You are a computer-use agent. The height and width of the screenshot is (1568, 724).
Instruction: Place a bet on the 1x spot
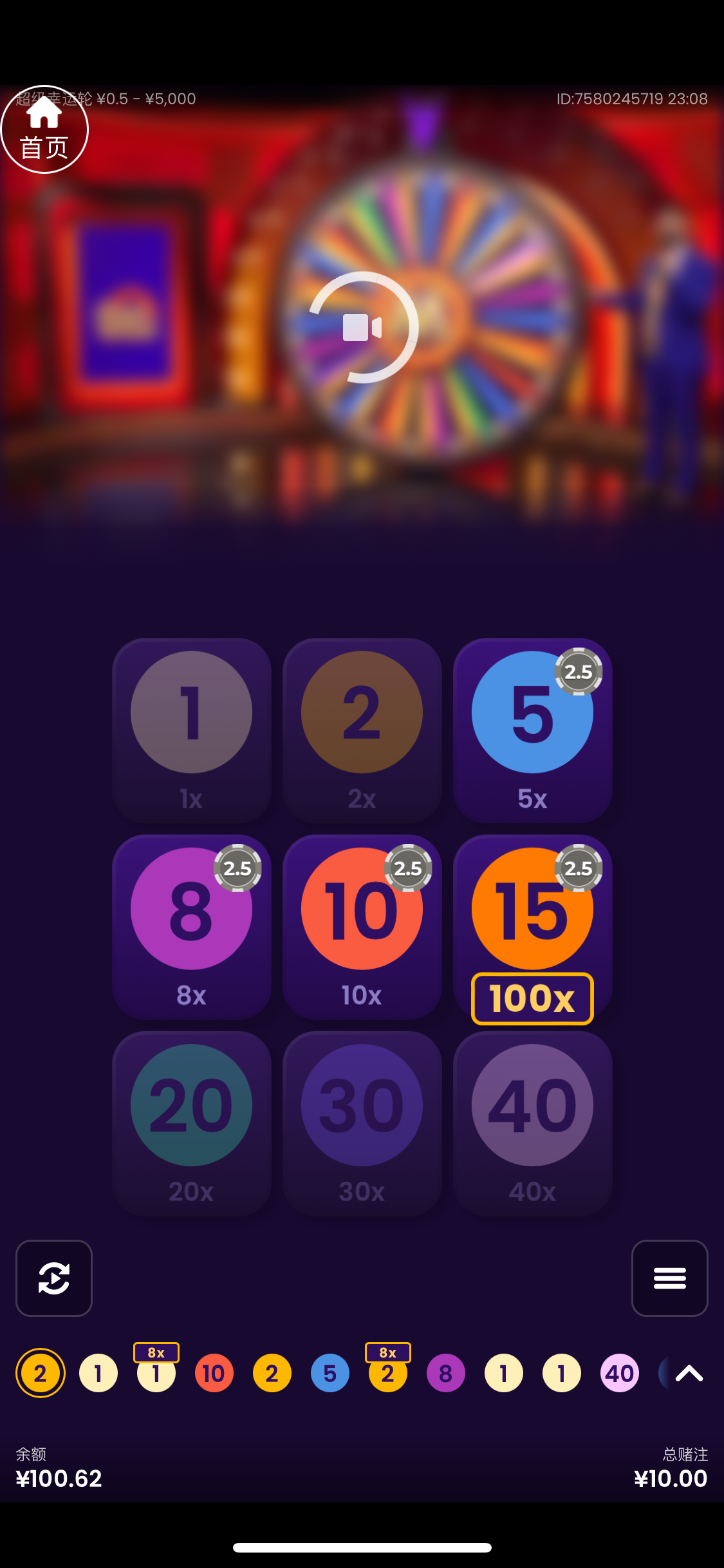point(191,729)
